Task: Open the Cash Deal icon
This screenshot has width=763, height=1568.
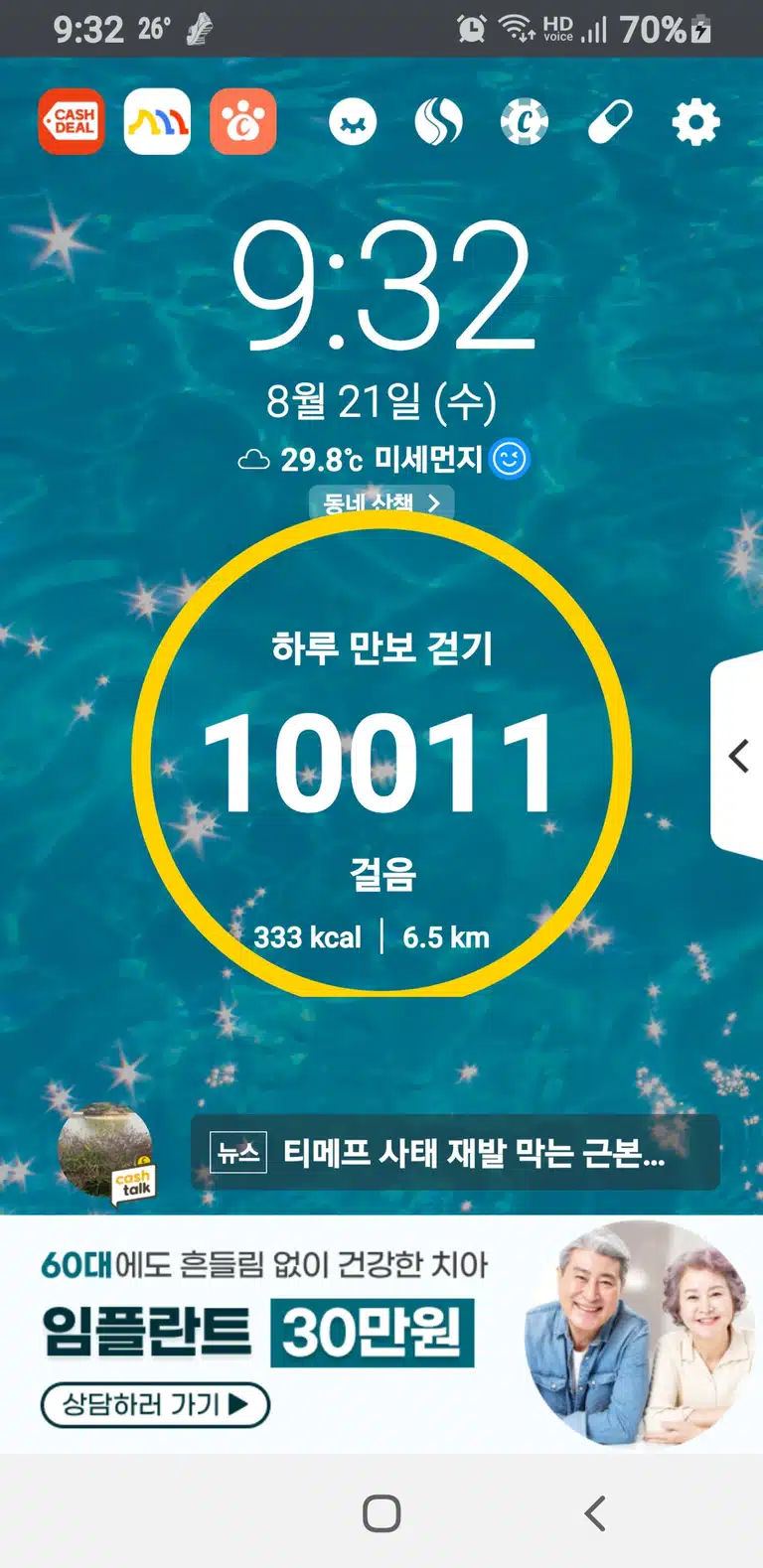Action: click(72, 122)
